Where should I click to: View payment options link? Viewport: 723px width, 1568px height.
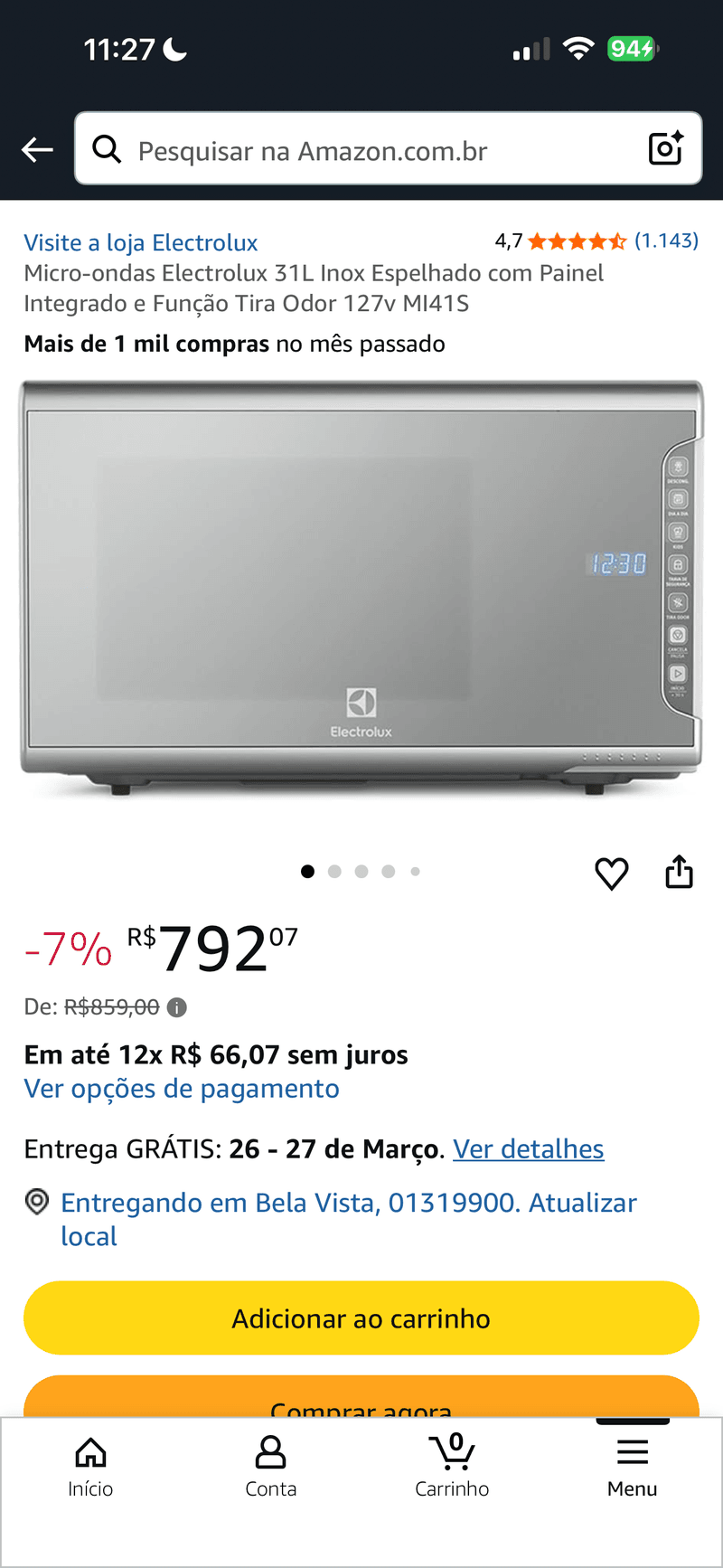click(182, 1089)
